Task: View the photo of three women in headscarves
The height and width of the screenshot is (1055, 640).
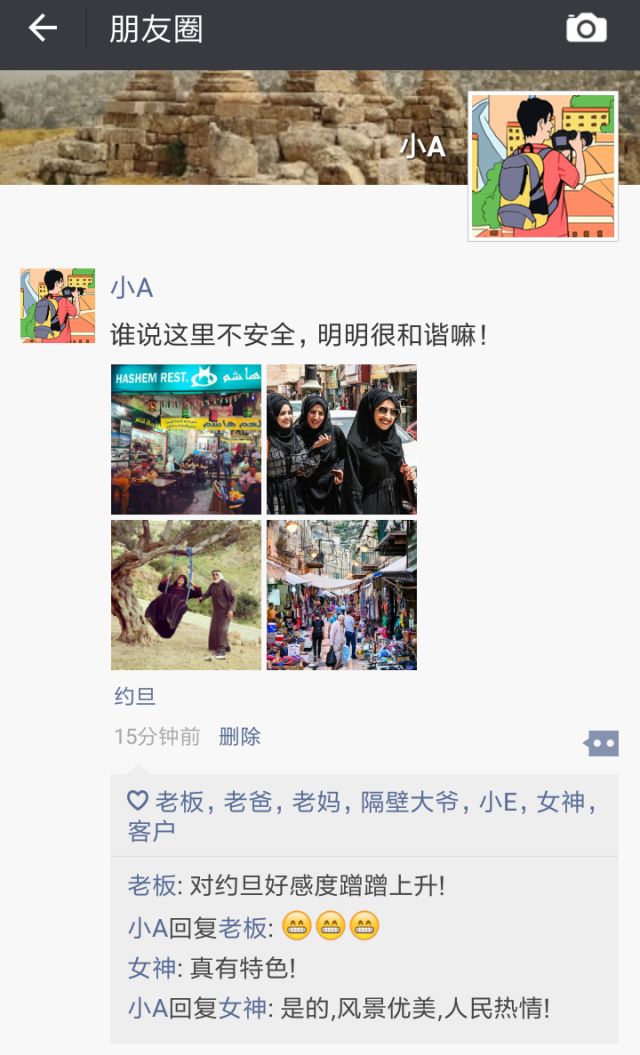Action: (x=341, y=439)
